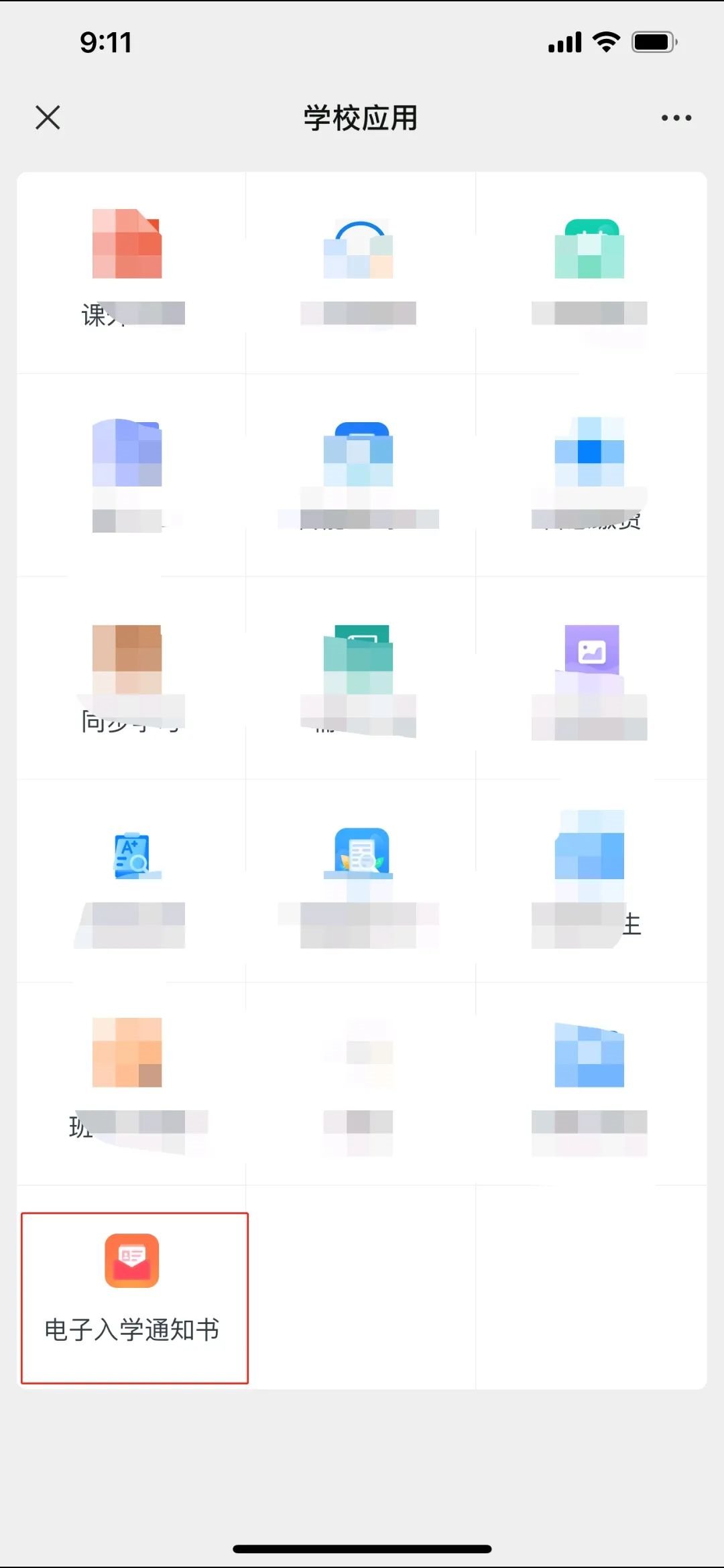Open the three-dot more menu
Screen dimensions: 724x1568
pos(676,118)
